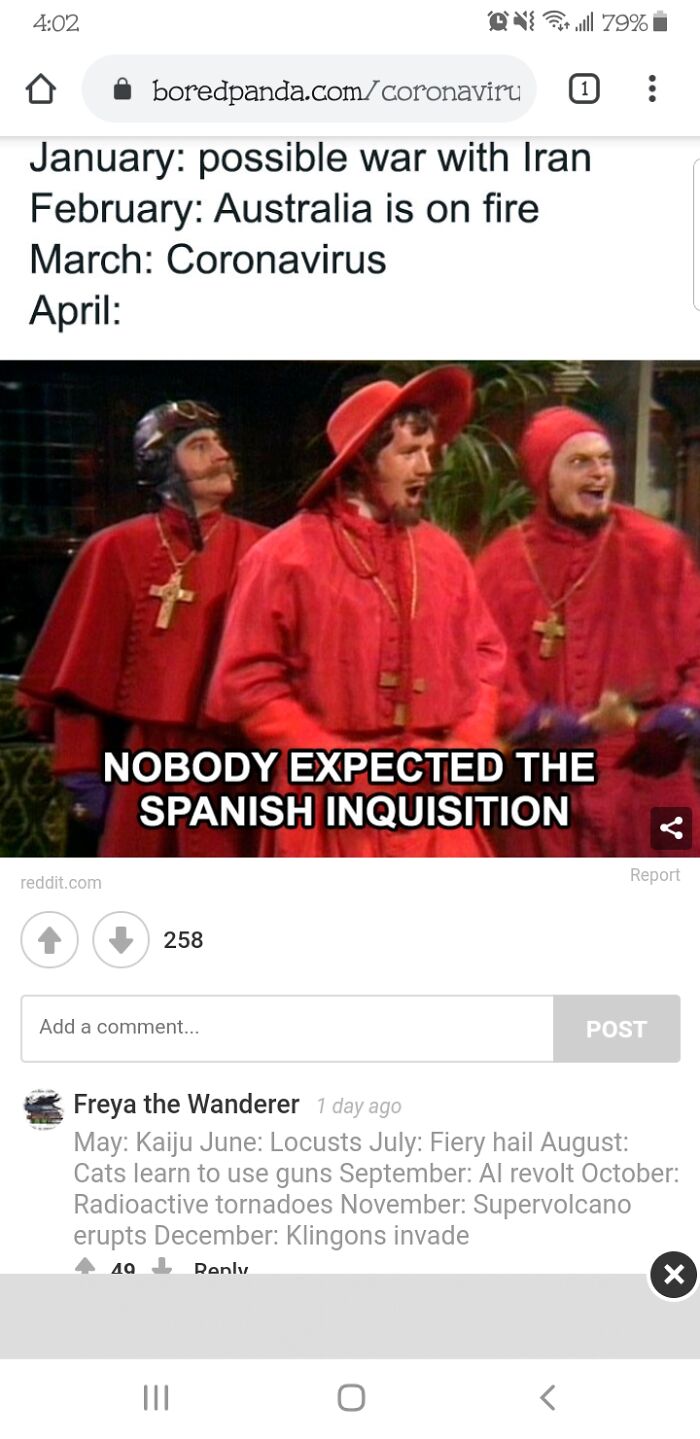This screenshot has height=1439, width=700.
Task: Open the tab switcher showing 1 tab
Action: 584,90
